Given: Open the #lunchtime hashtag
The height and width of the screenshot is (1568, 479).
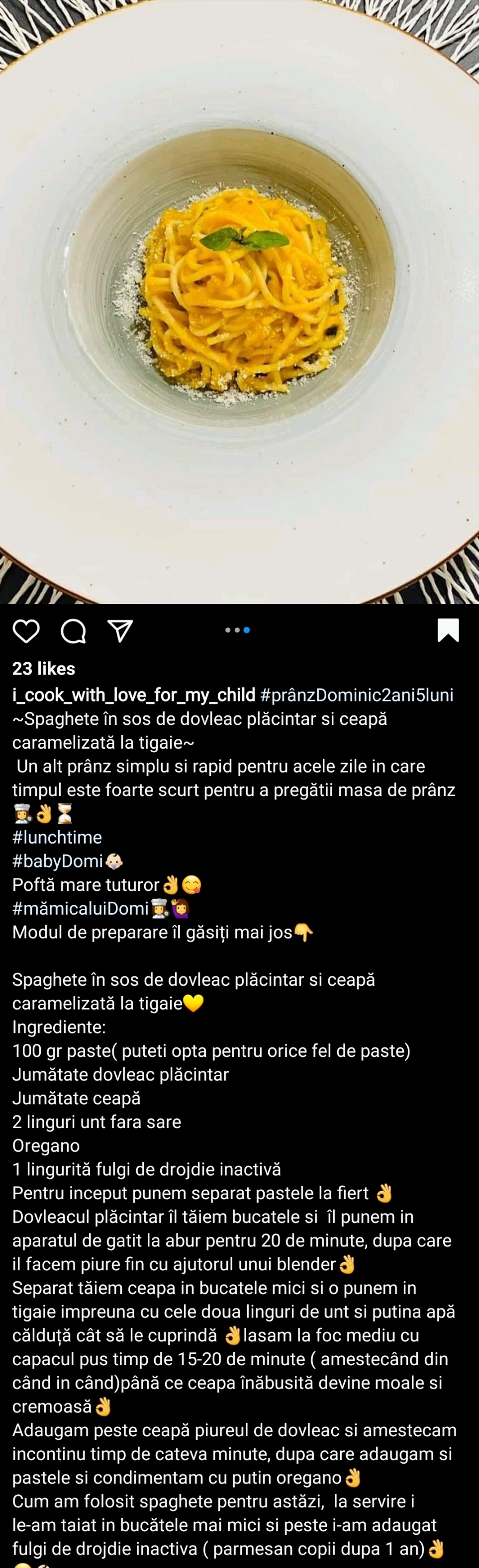Looking at the screenshot, I should pyautogui.click(x=57, y=837).
